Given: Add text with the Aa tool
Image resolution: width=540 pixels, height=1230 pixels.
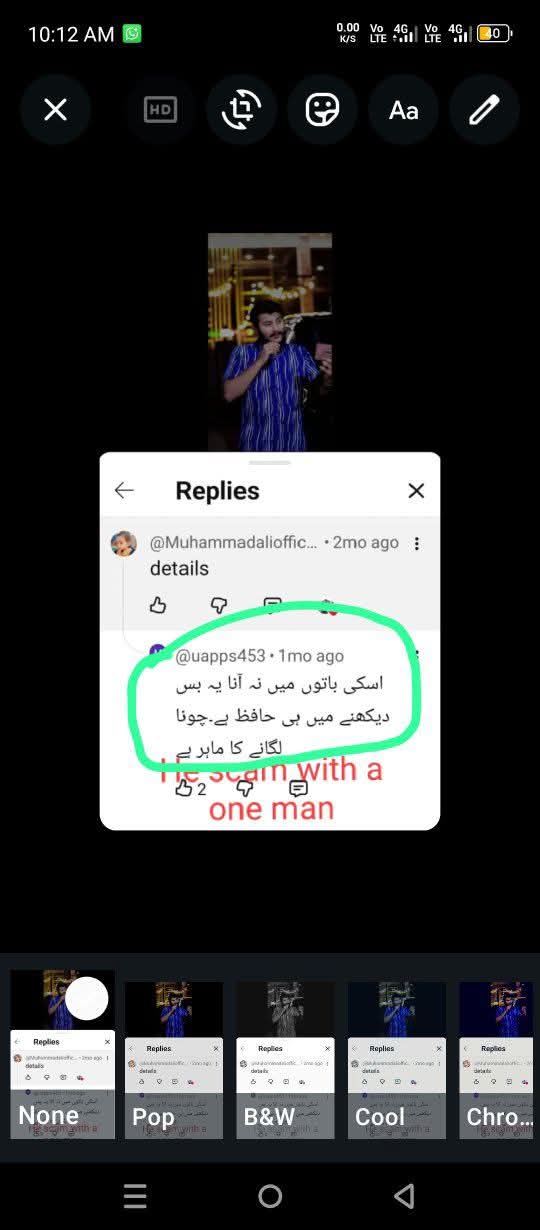Looking at the screenshot, I should click(x=403, y=110).
